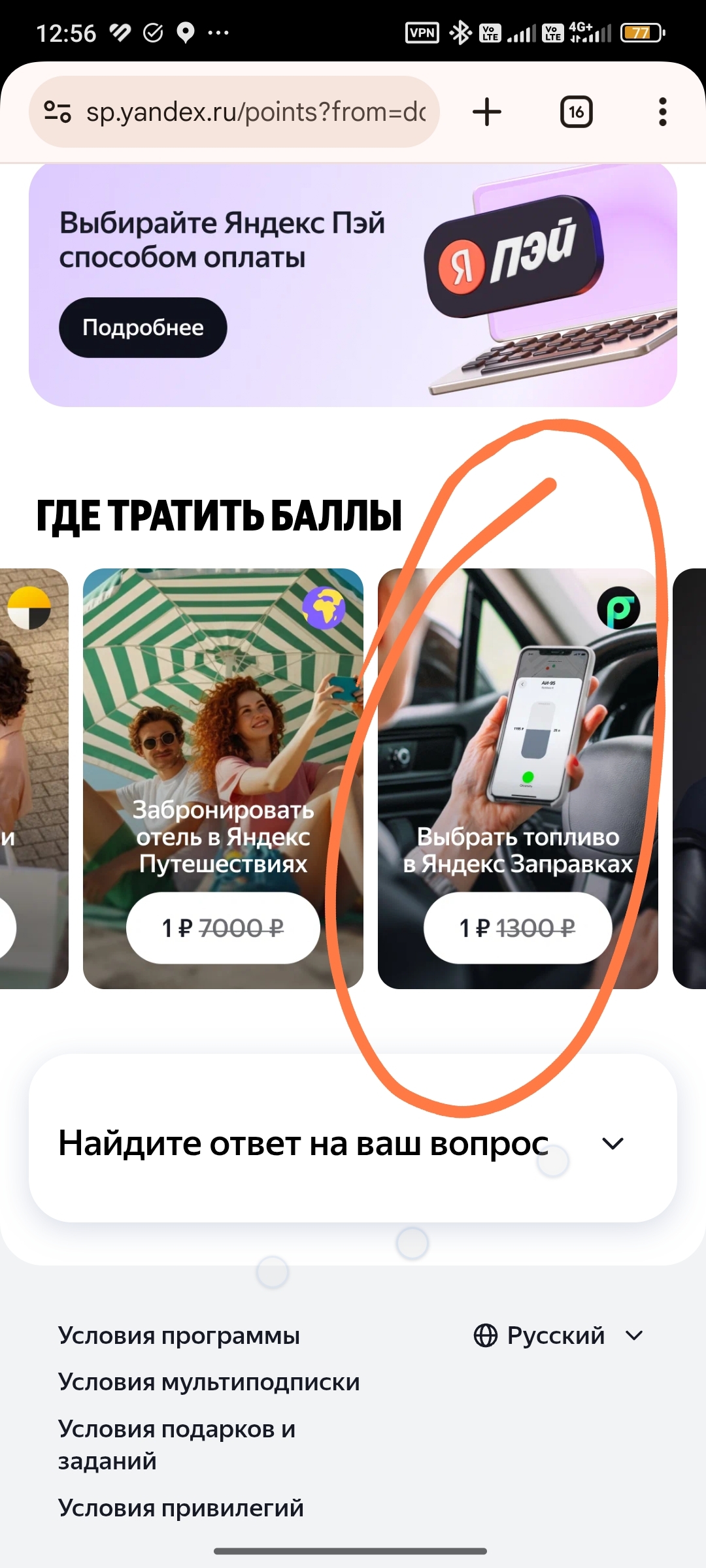The height and width of the screenshot is (1568, 706).
Task: Open the browser overflow menu
Action: point(662,112)
